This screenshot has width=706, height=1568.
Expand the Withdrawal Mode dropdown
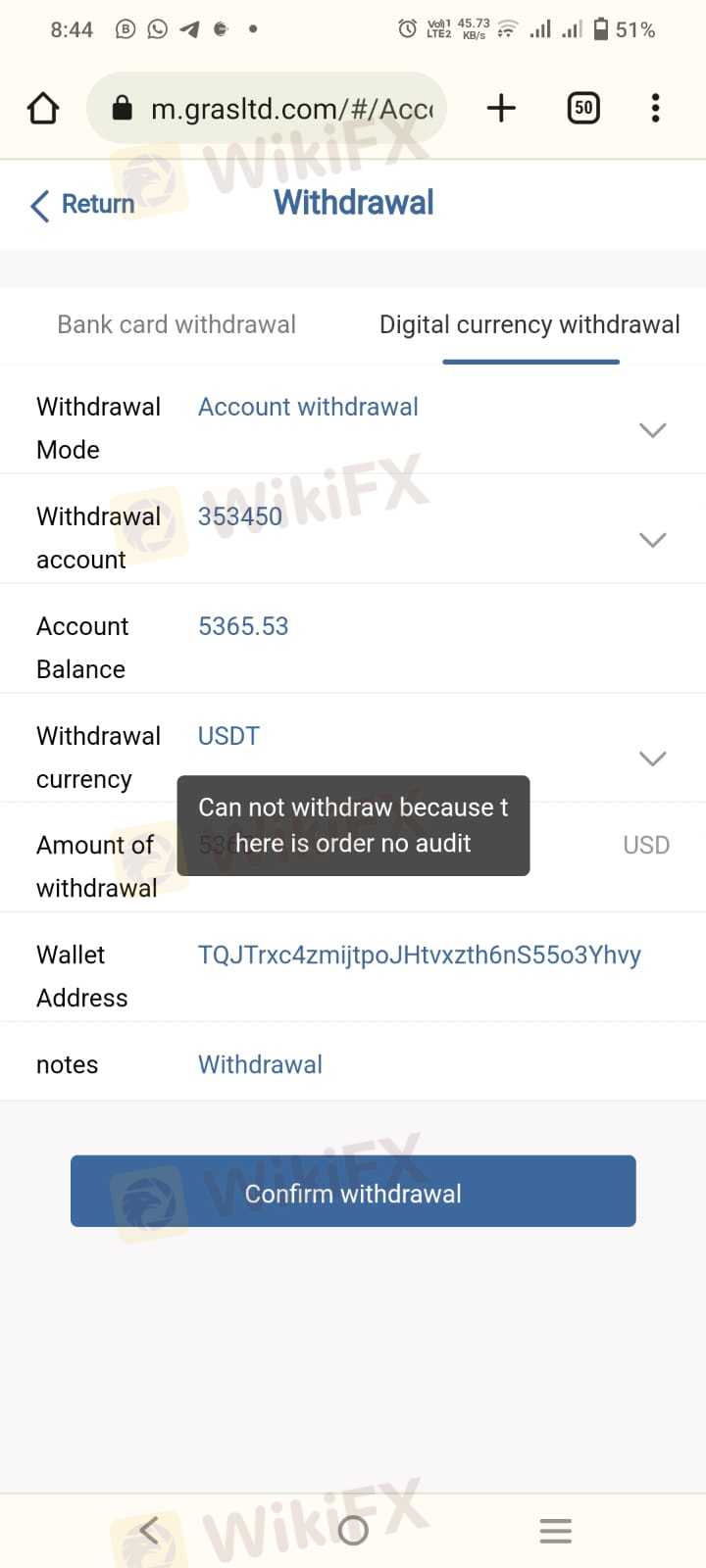(652, 429)
